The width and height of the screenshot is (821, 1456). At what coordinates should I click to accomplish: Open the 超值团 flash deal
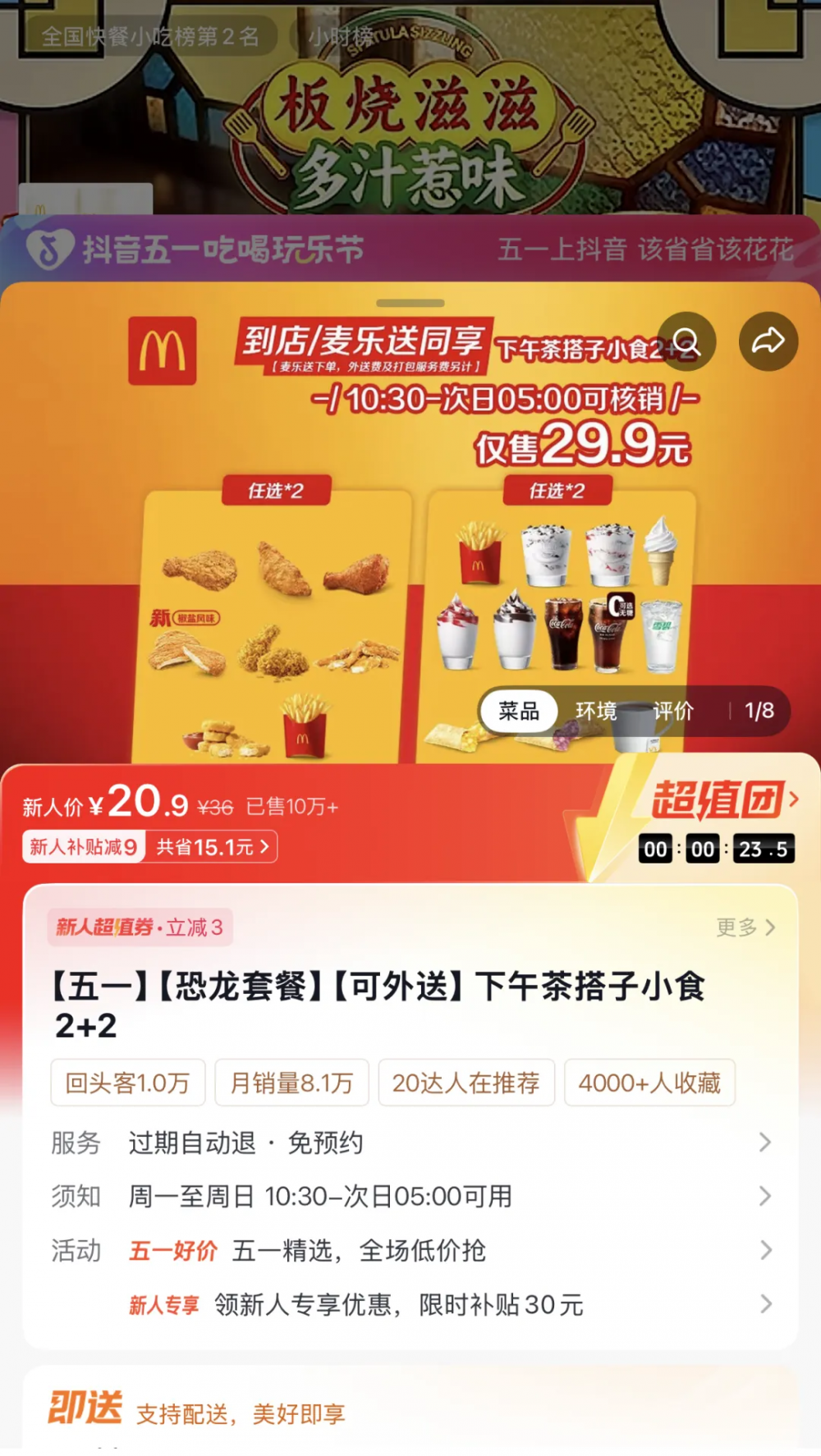pyautogui.click(x=724, y=800)
